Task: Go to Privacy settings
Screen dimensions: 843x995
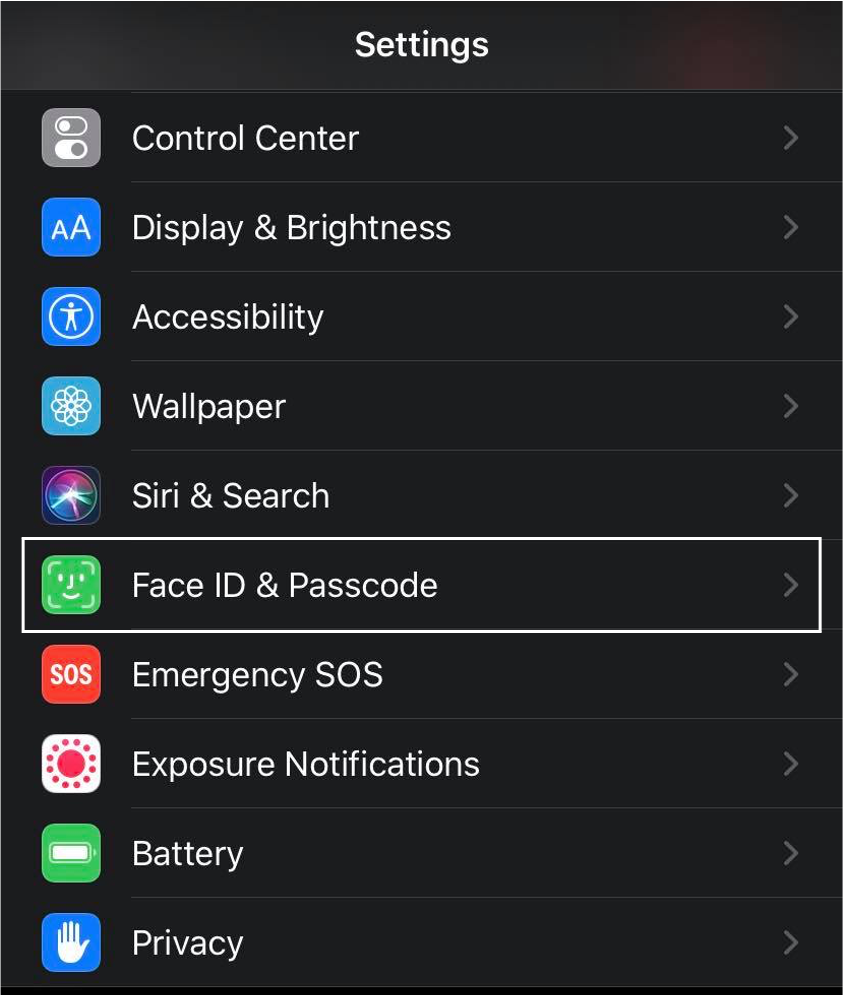Action: tap(188, 943)
